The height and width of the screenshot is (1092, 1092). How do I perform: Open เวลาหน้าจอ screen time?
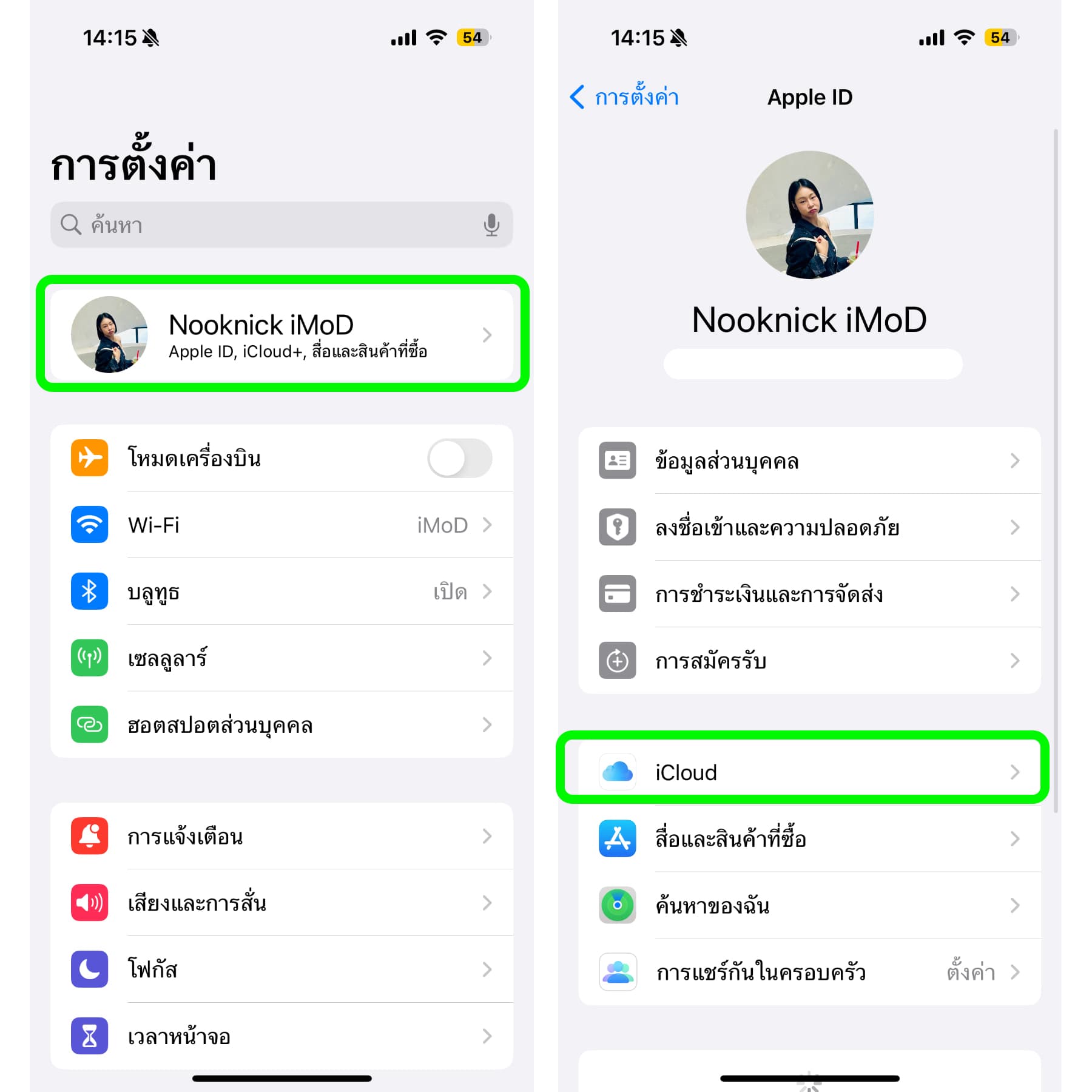coord(282,1036)
